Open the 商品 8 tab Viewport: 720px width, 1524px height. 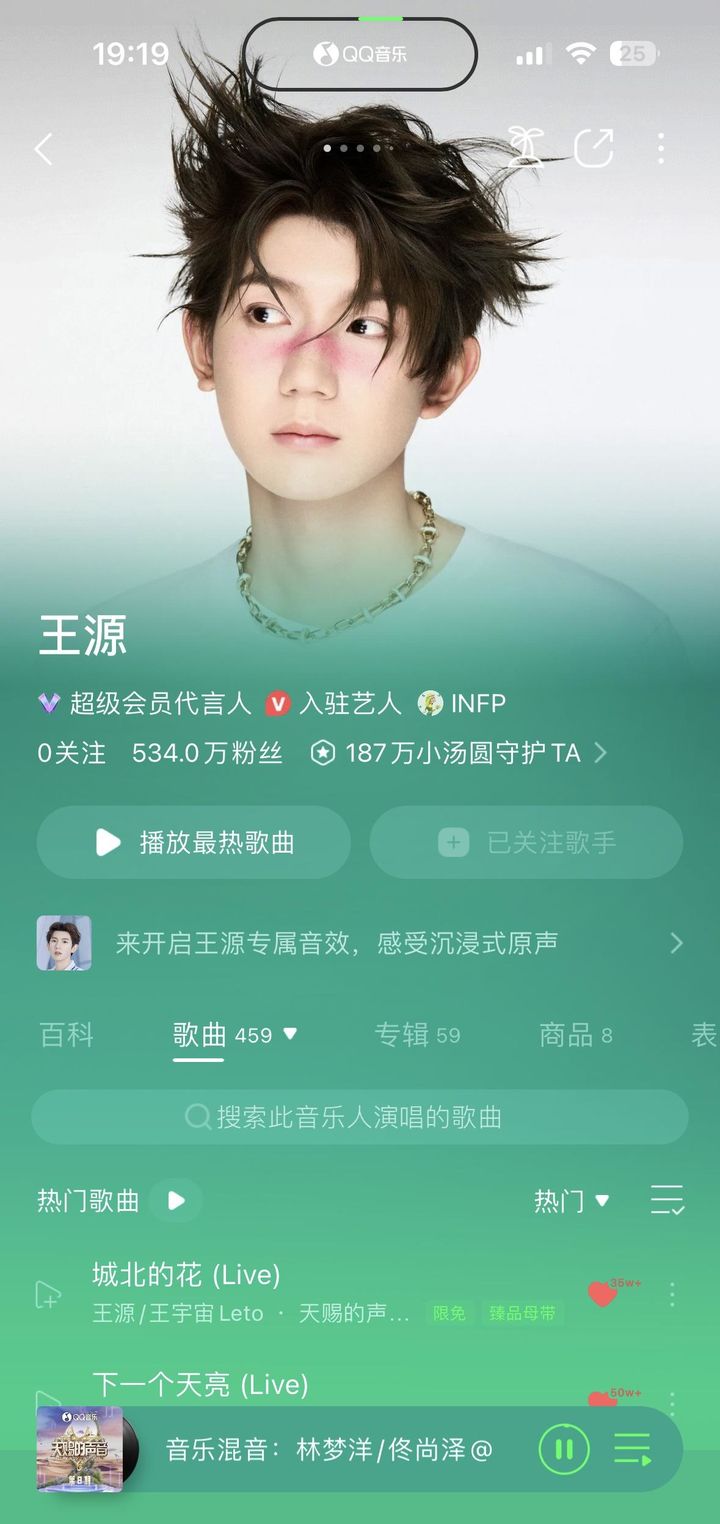tap(575, 1035)
